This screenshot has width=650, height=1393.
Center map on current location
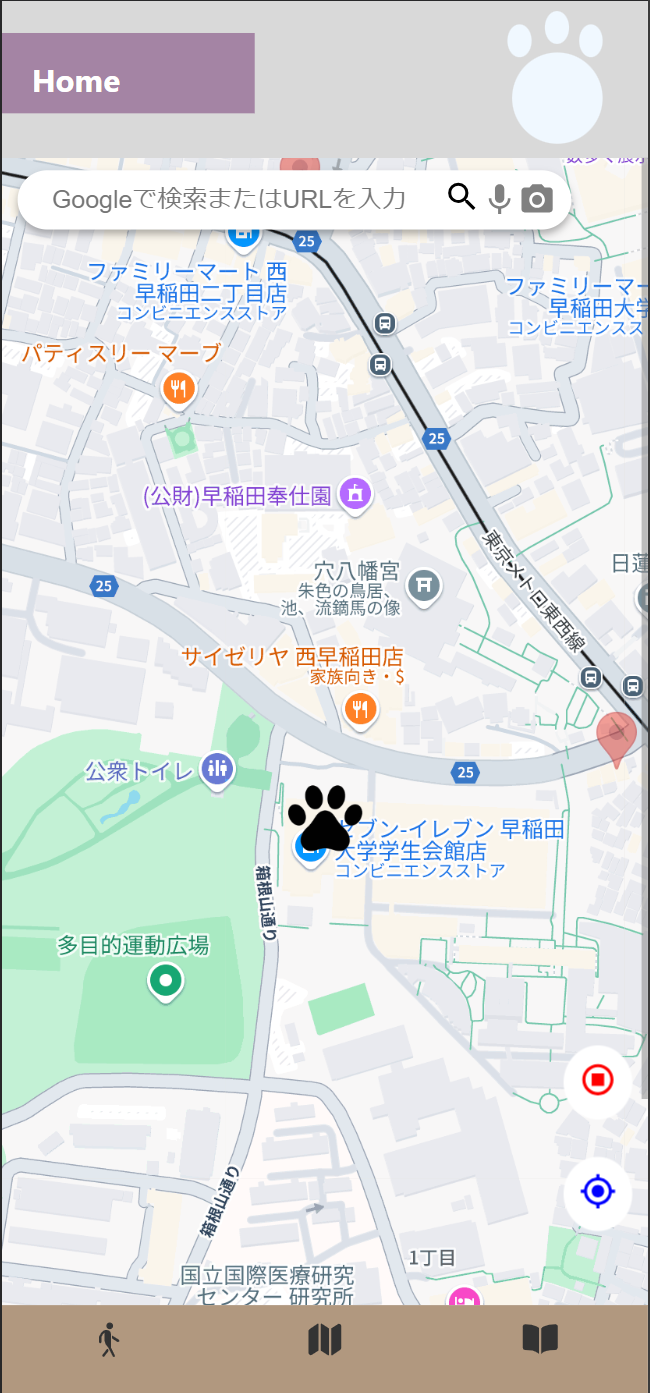(x=598, y=1192)
